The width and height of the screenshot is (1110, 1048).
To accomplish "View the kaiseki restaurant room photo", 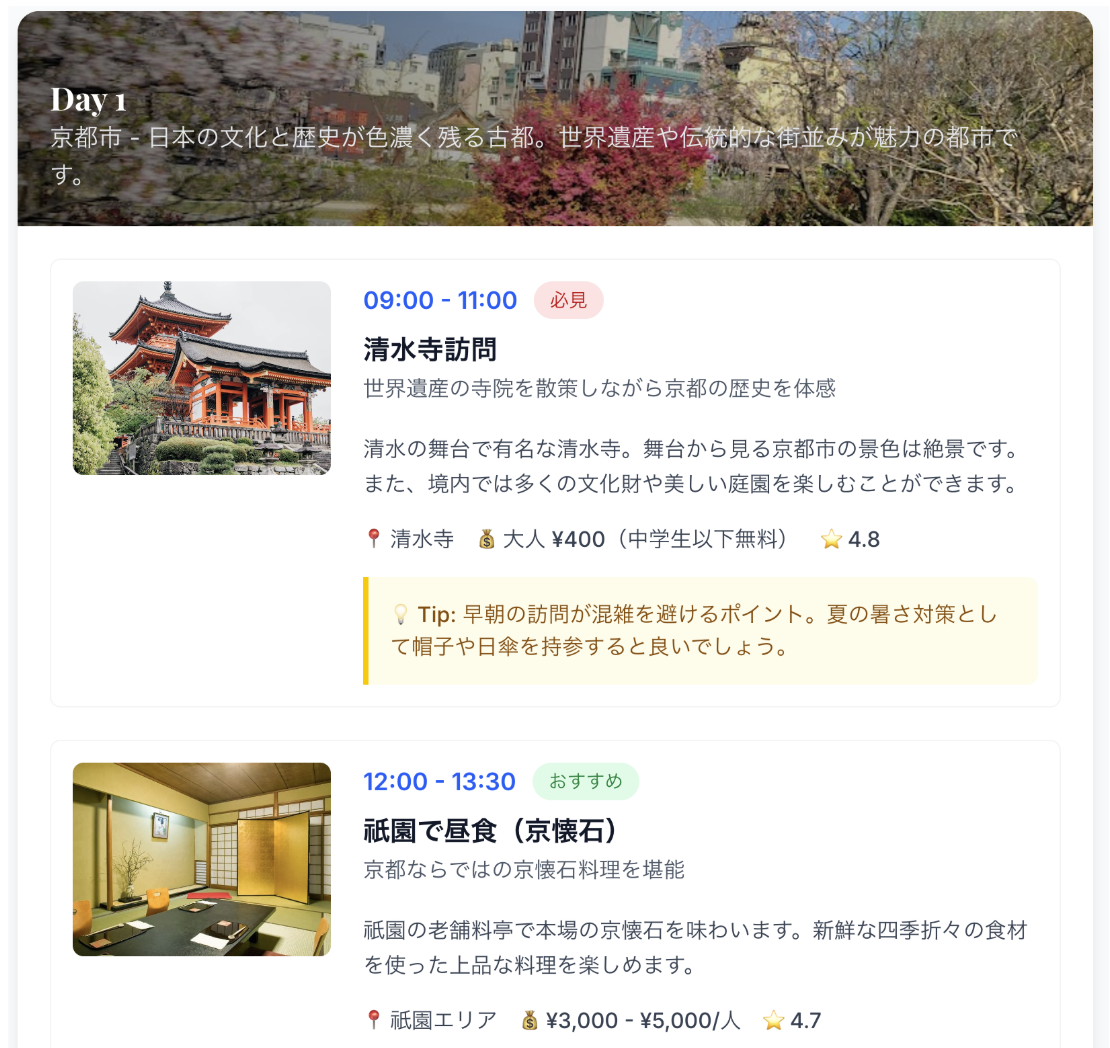I will click(202, 859).
